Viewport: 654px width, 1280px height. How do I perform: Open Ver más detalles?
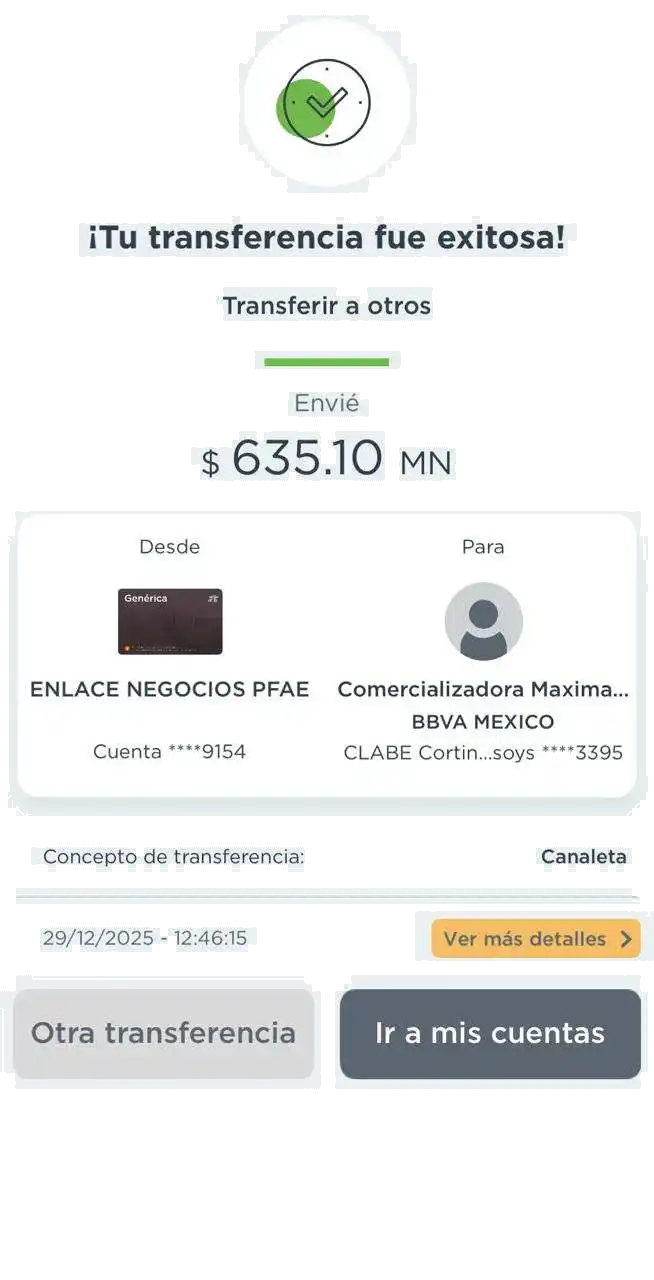tap(536, 939)
